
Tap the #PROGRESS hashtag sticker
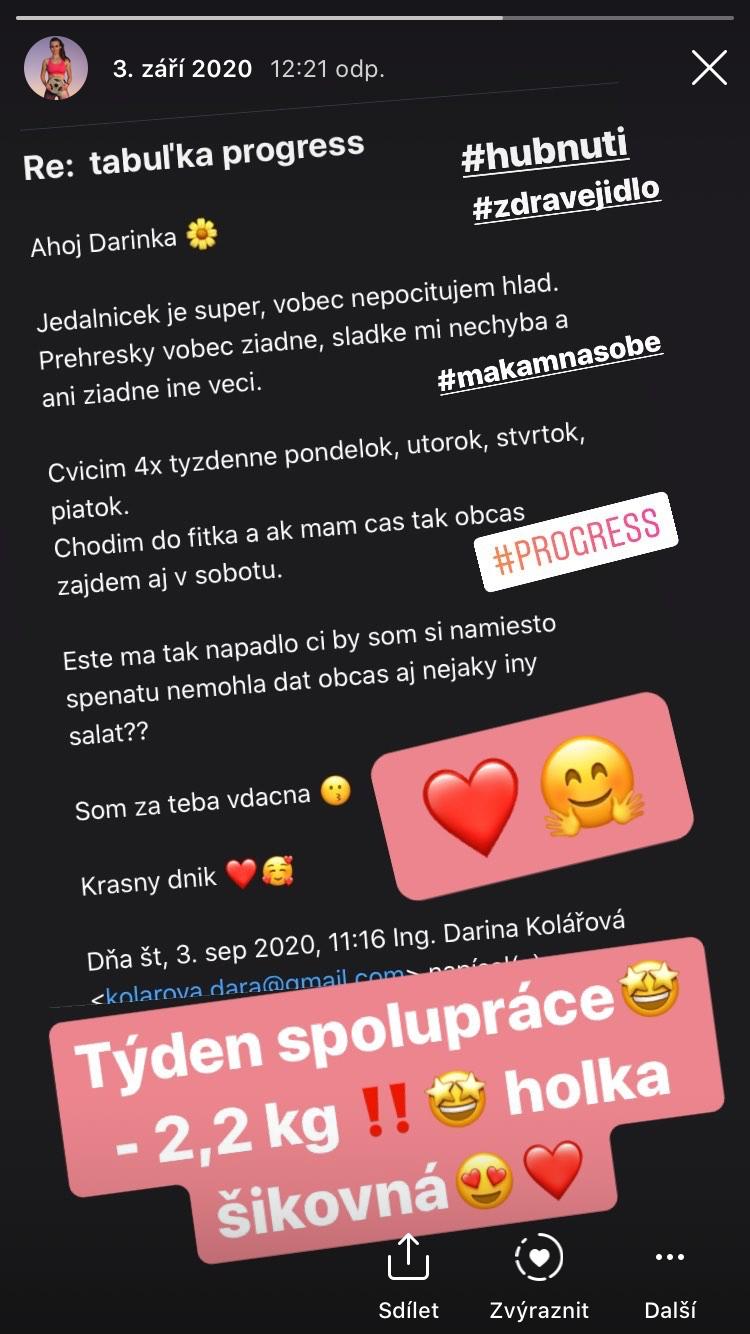[577, 542]
